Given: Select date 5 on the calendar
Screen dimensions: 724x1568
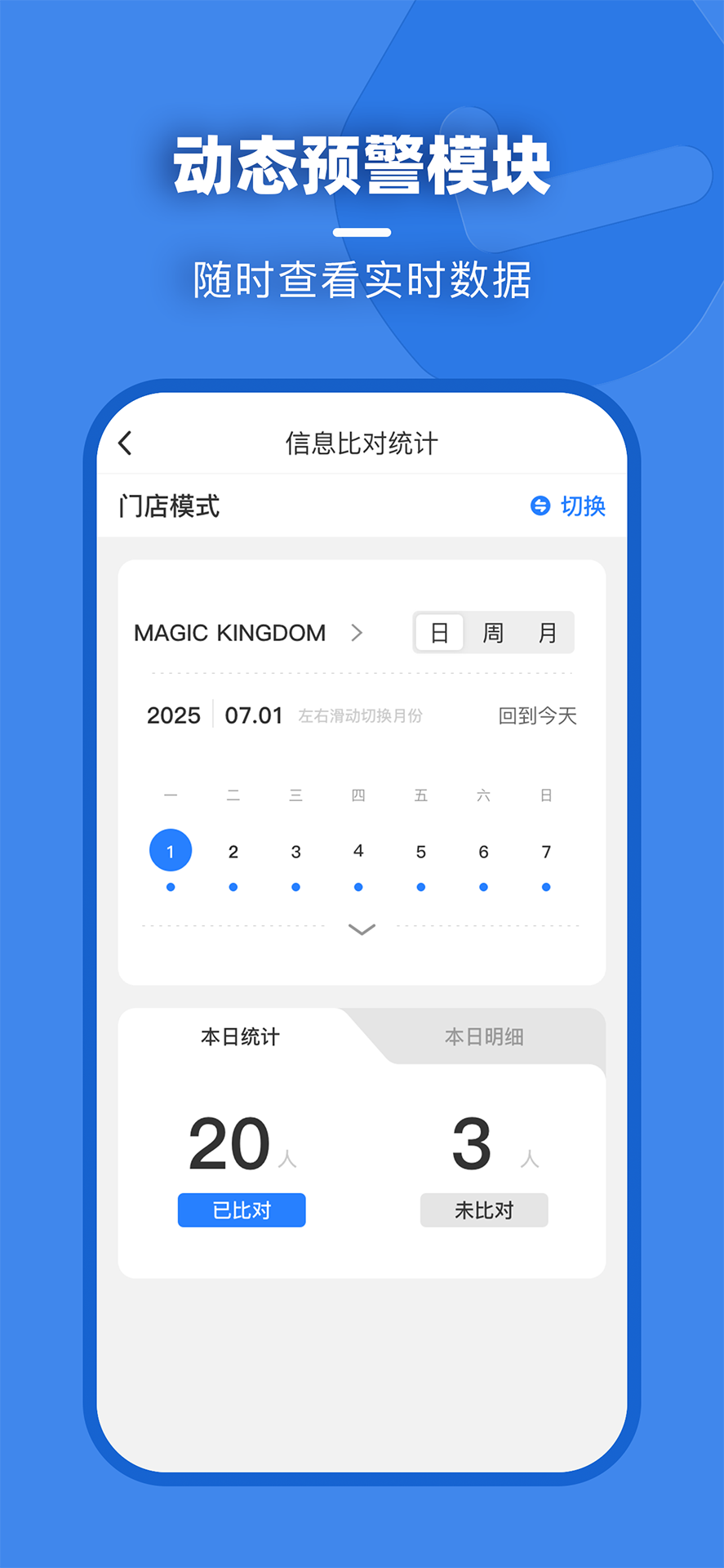Looking at the screenshot, I should tap(420, 852).
